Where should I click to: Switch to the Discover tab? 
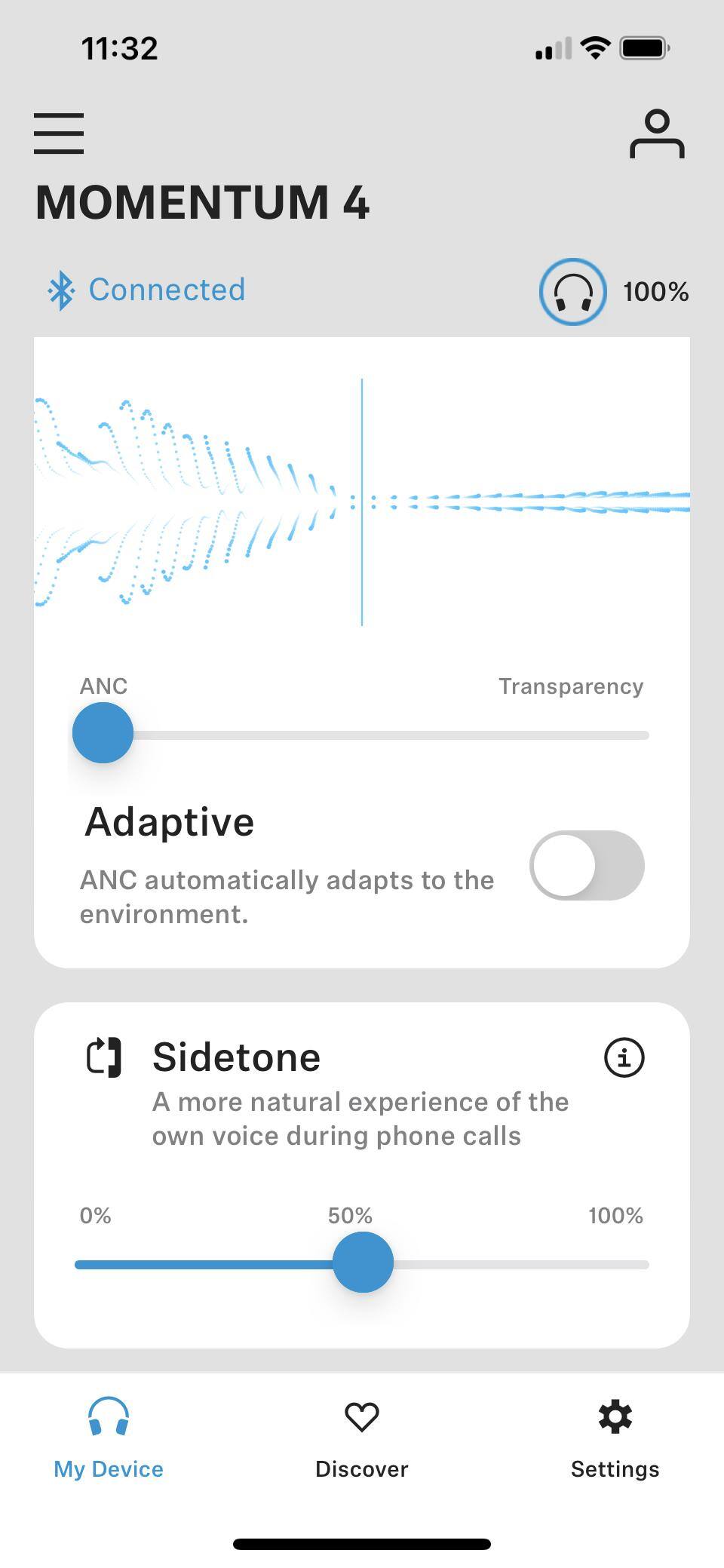point(362,1438)
